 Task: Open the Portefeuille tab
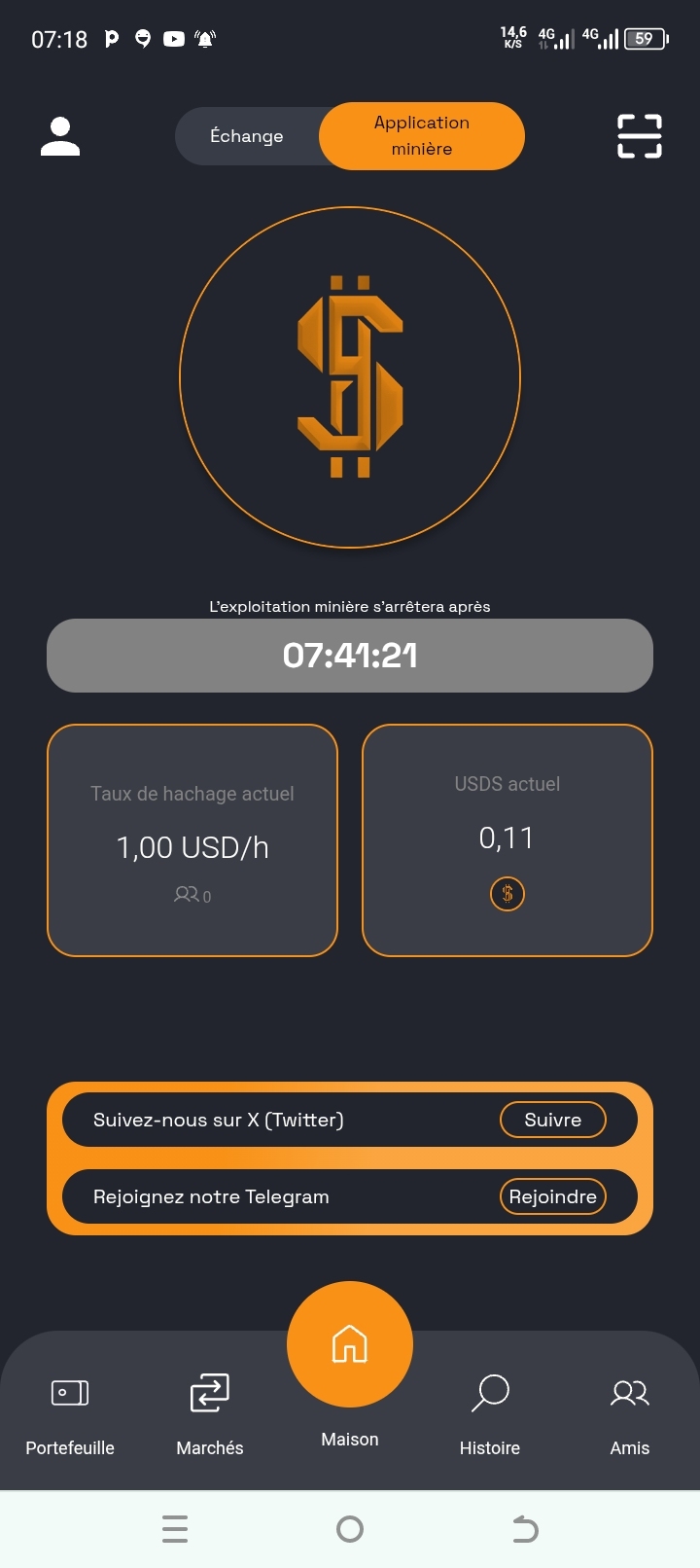coord(70,1412)
